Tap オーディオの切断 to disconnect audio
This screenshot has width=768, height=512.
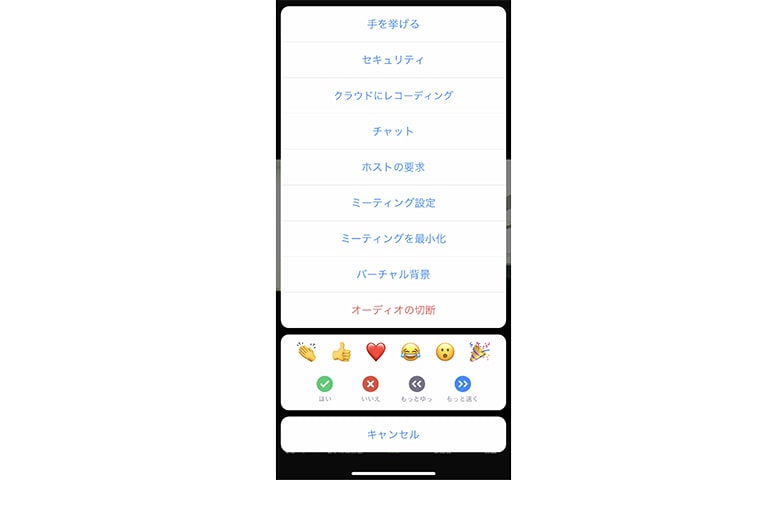(x=393, y=310)
